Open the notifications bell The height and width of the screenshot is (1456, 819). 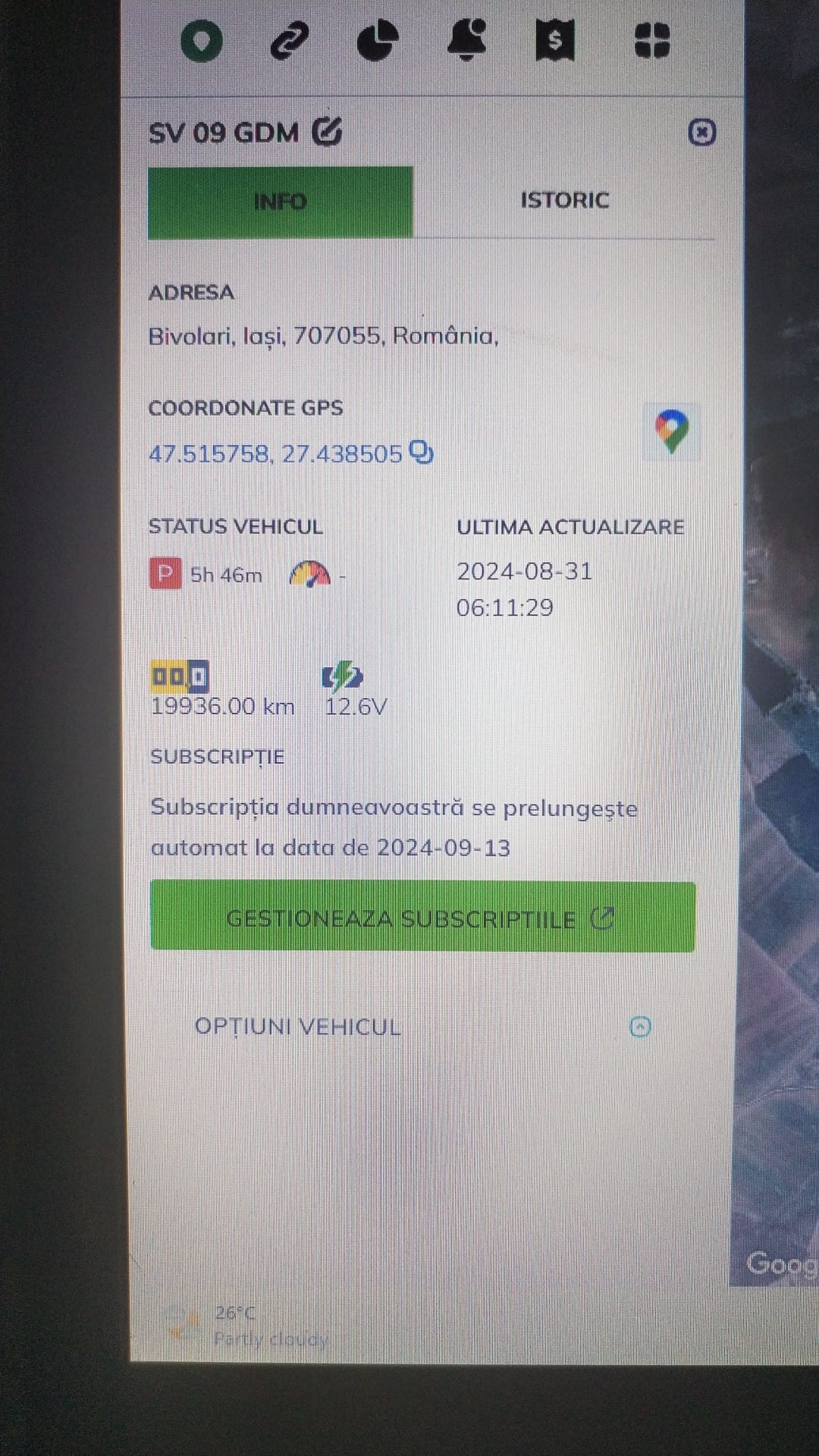coord(466,41)
